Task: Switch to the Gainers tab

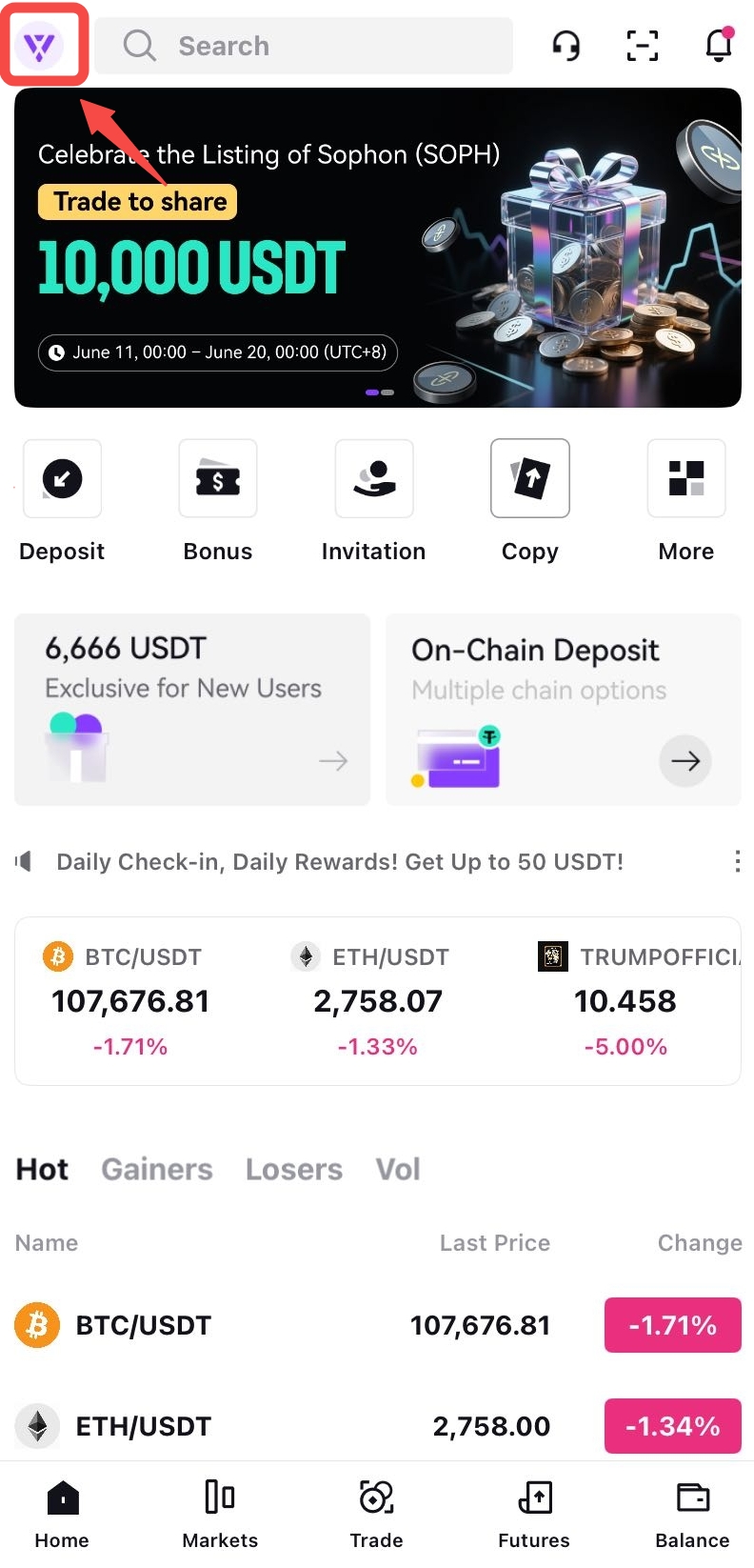Action: (x=157, y=1169)
